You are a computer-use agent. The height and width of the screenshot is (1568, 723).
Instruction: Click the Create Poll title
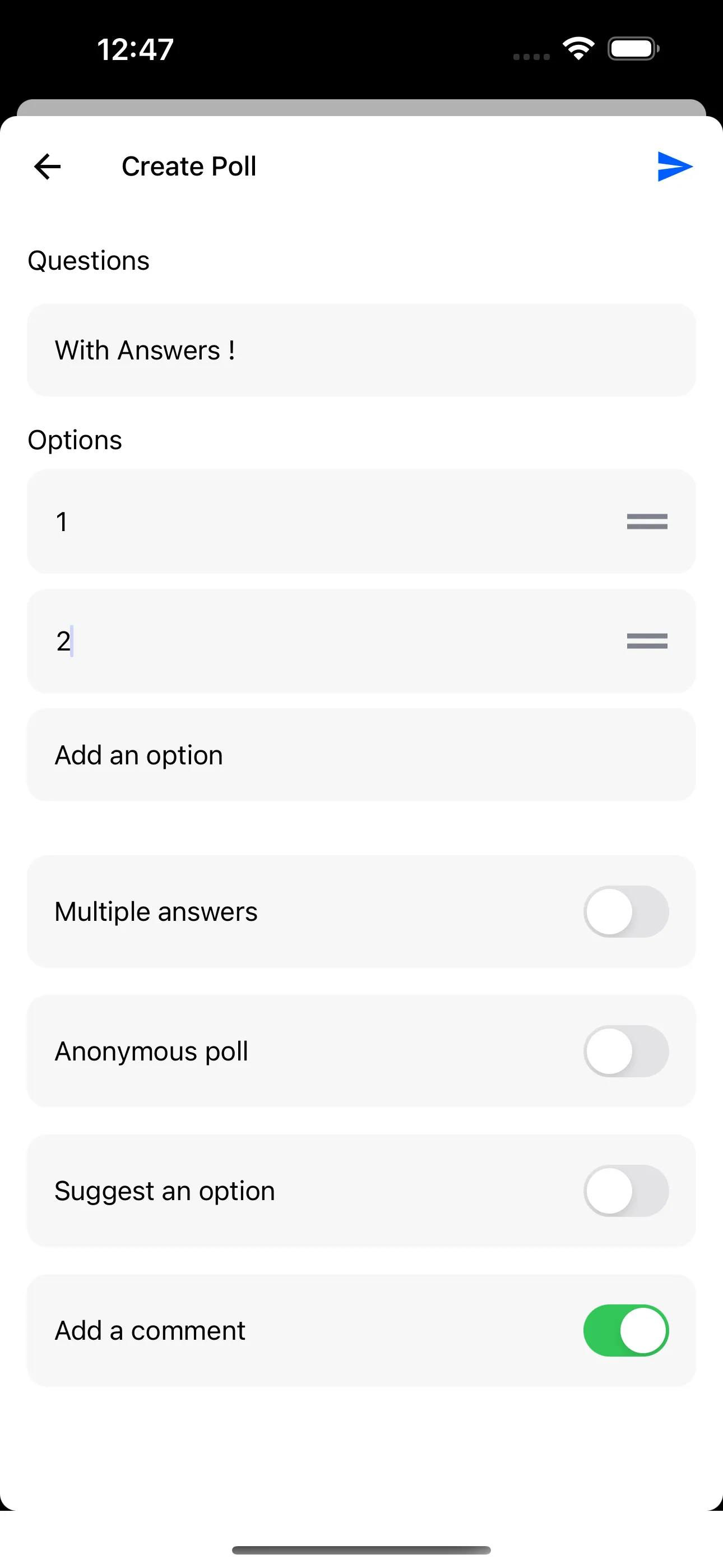[x=189, y=165]
